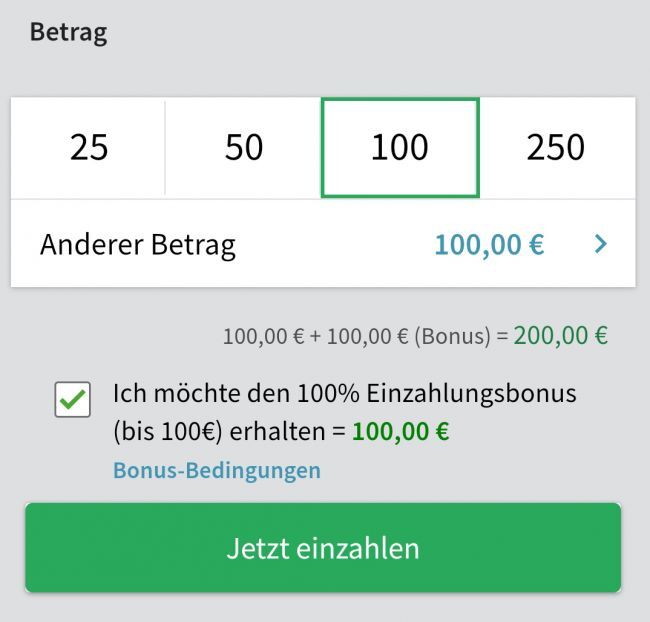Choose the 50 euro amount
Viewport: 650px width, 622px height.
tap(243, 148)
